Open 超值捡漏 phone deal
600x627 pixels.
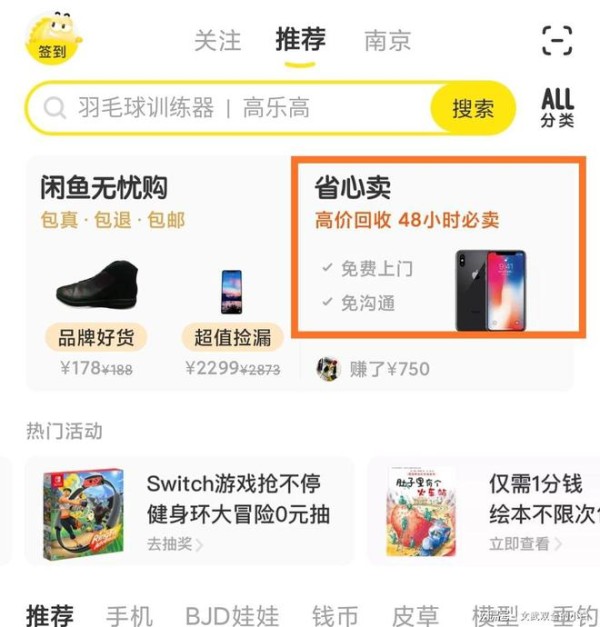pyautogui.click(x=232, y=310)
